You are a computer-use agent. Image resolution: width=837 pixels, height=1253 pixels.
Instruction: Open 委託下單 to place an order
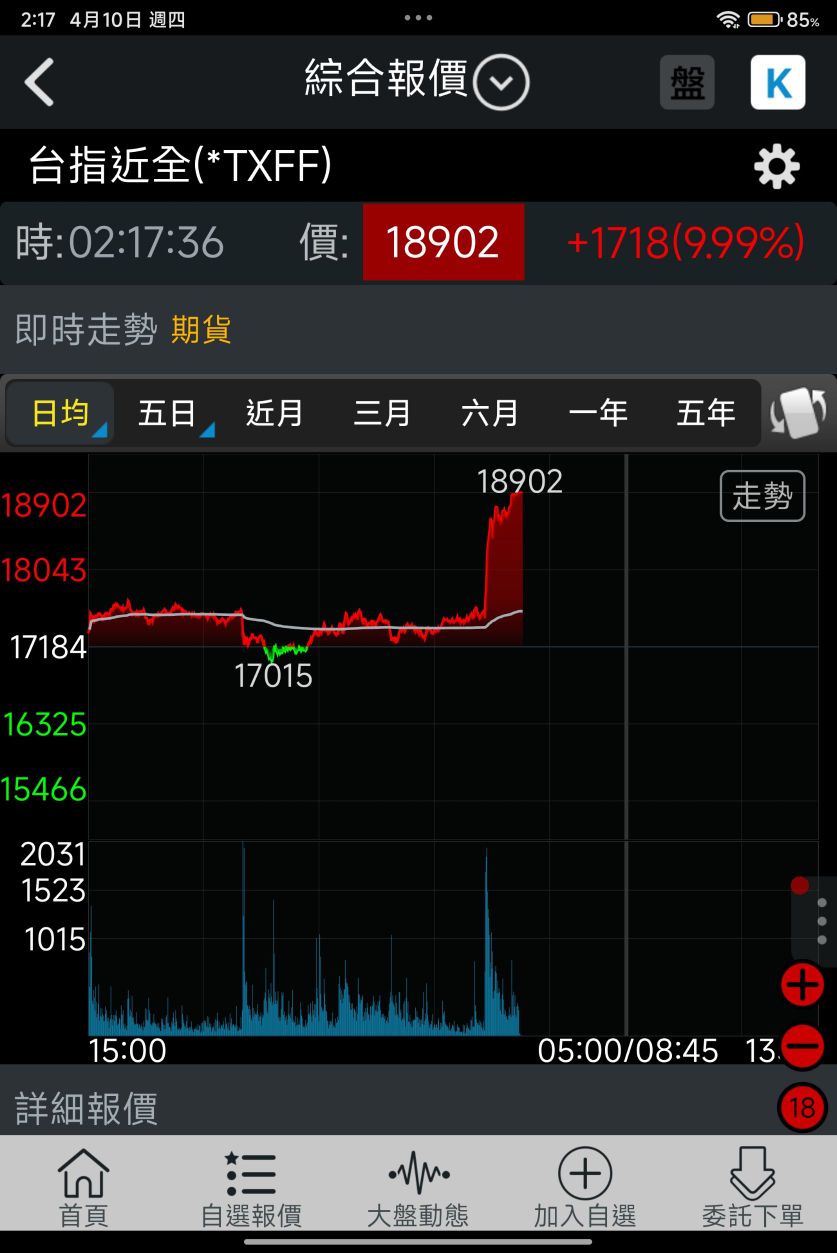pos(752,1187)
